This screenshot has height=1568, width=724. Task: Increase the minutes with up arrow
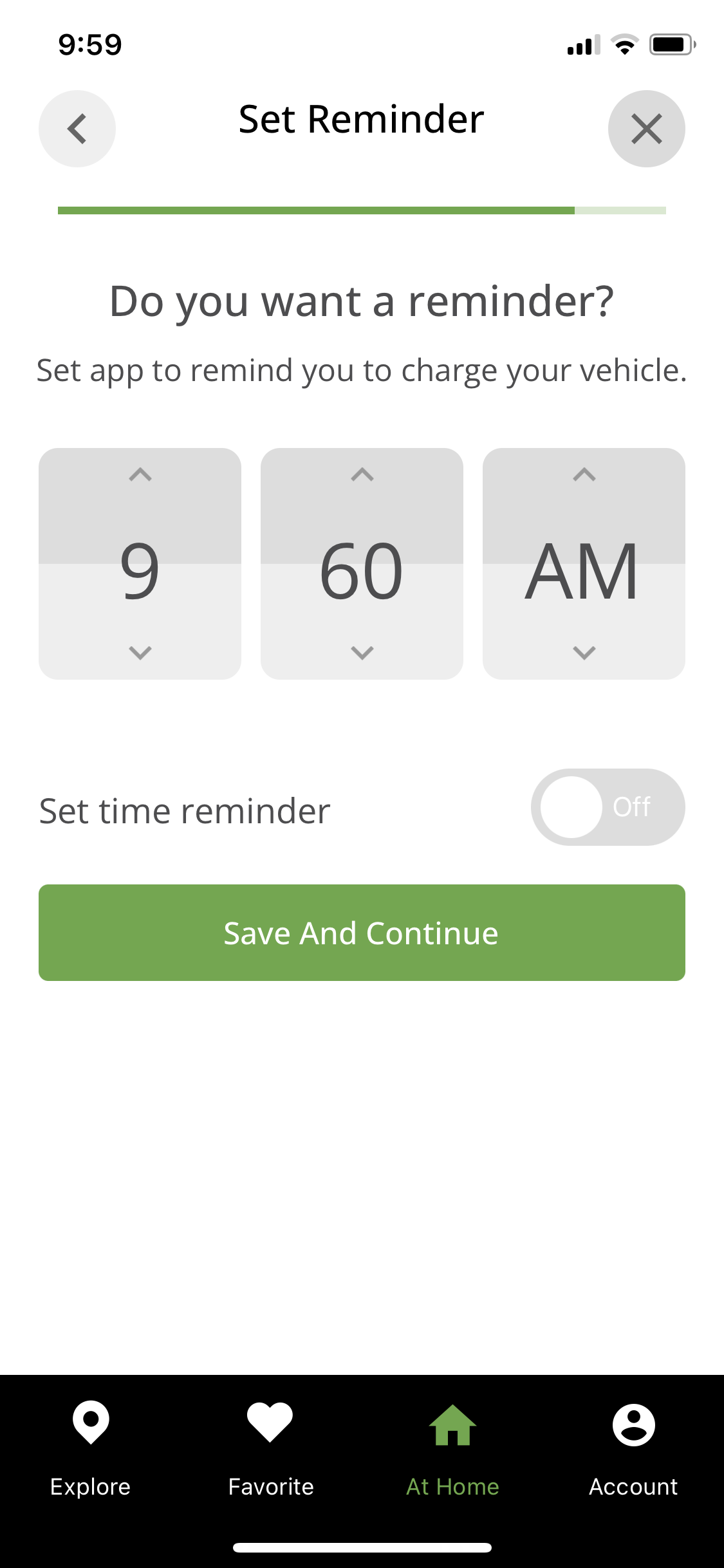(x=362, y=475)
